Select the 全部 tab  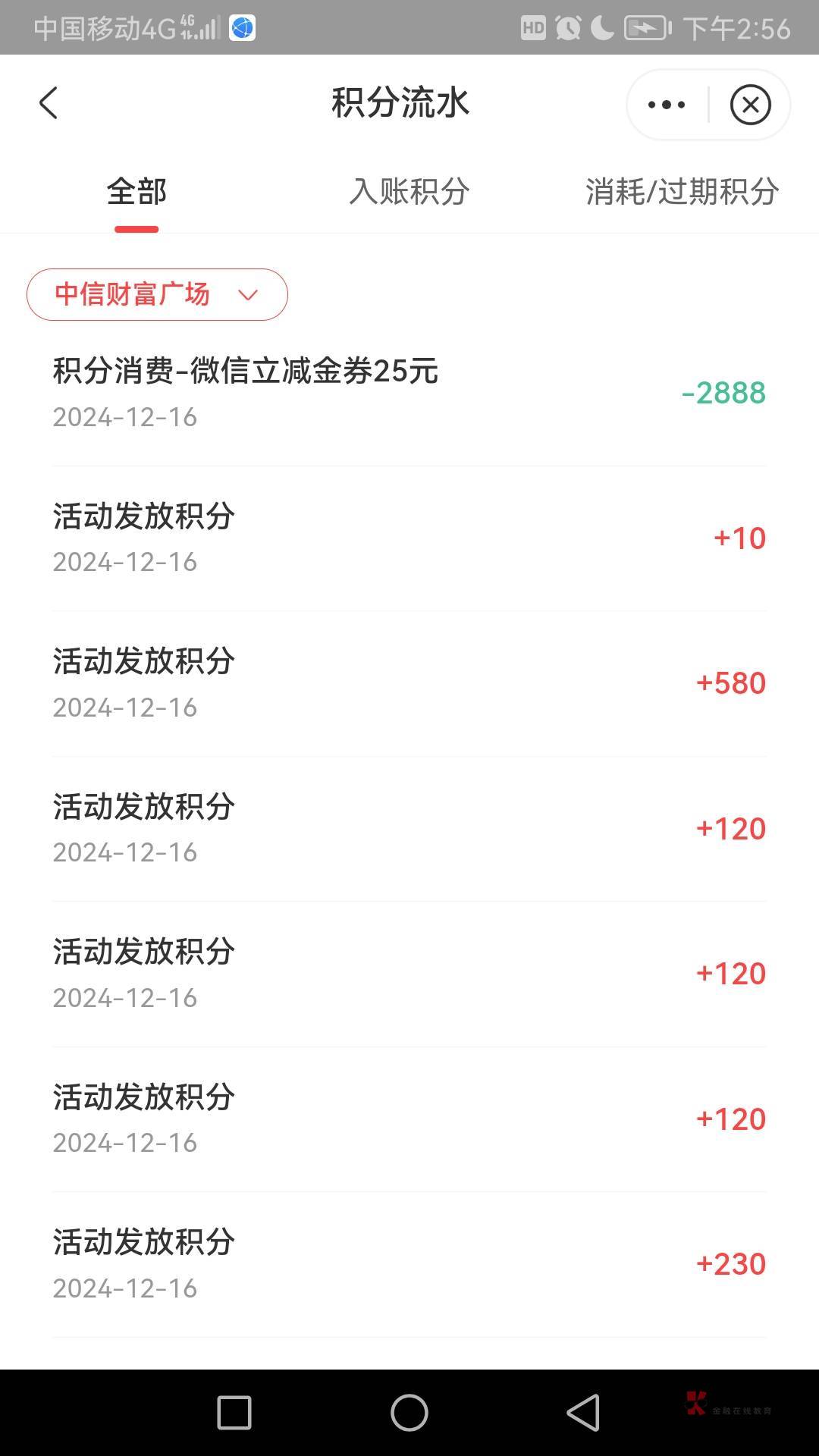point(136,192)
